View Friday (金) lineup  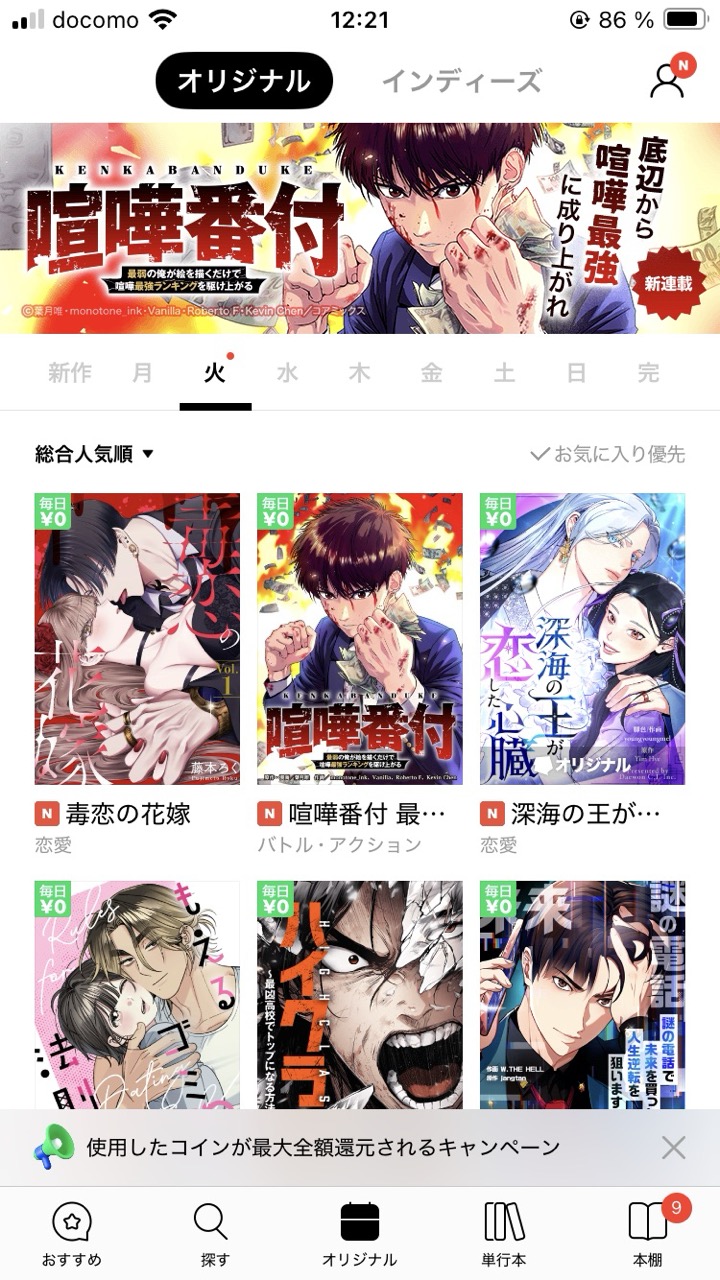coord(432,374)
